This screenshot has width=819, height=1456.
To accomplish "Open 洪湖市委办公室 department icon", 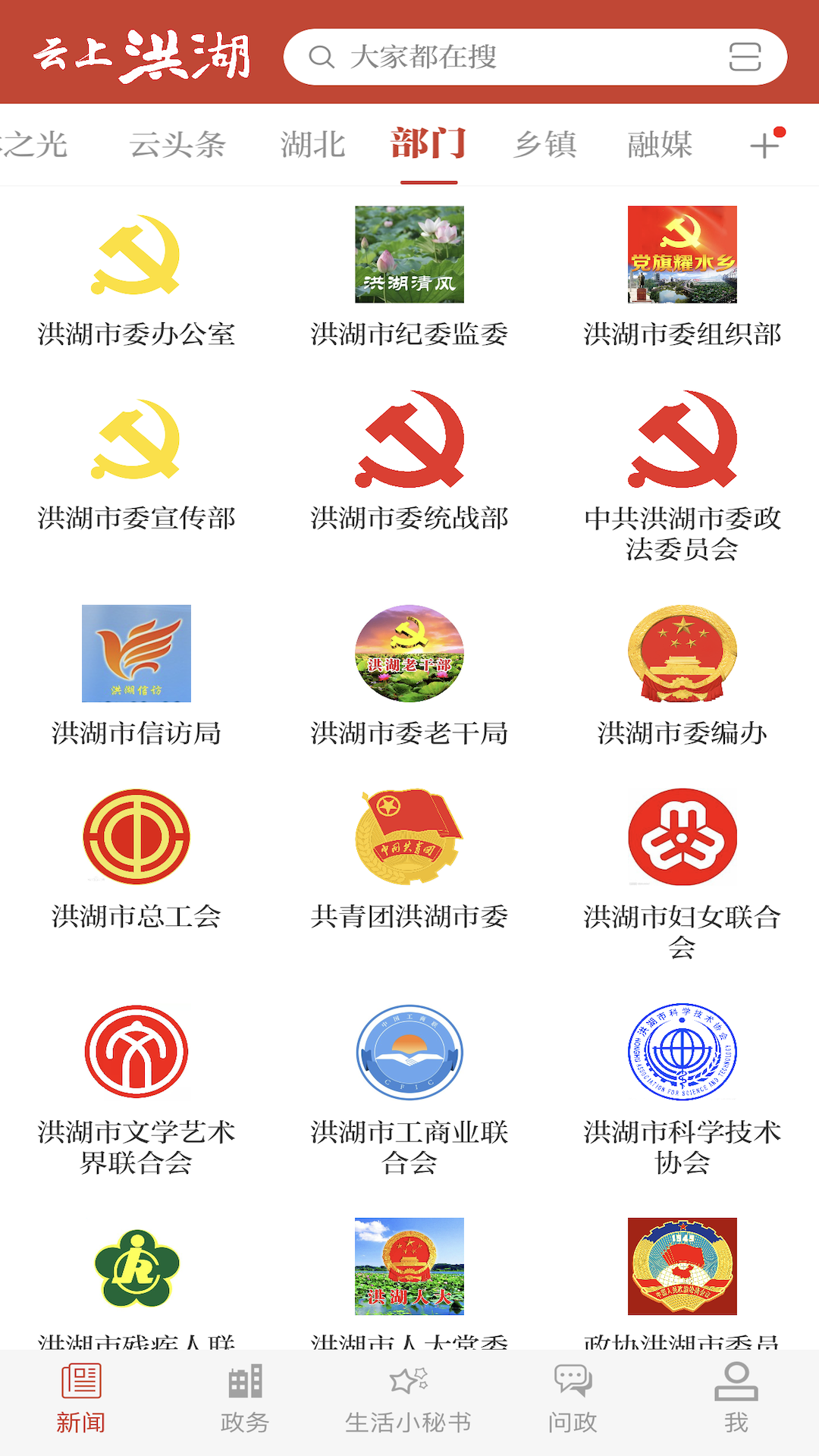I will 136,258.
